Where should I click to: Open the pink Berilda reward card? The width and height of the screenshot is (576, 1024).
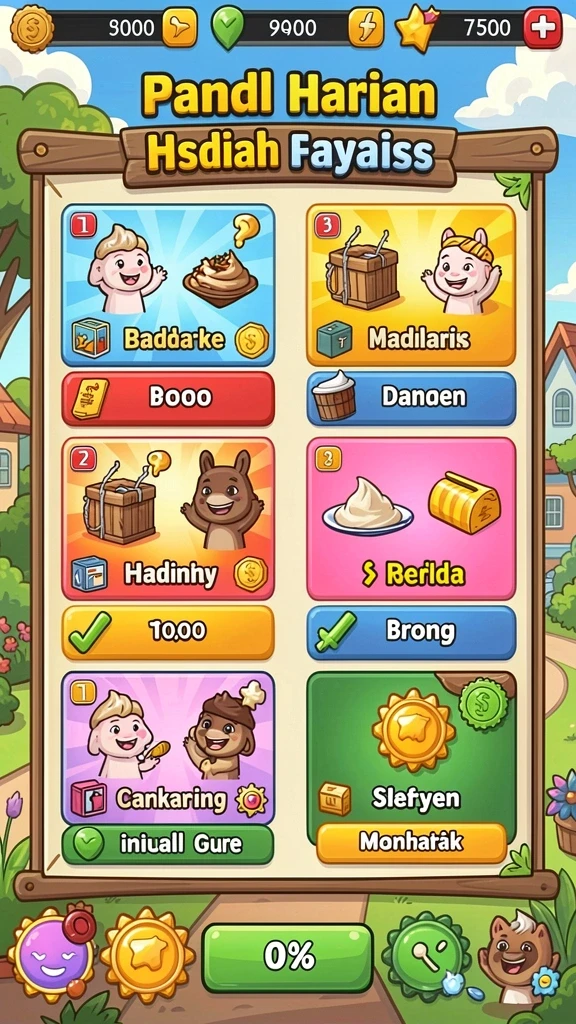pyautogui.click(x=411, y=519)
